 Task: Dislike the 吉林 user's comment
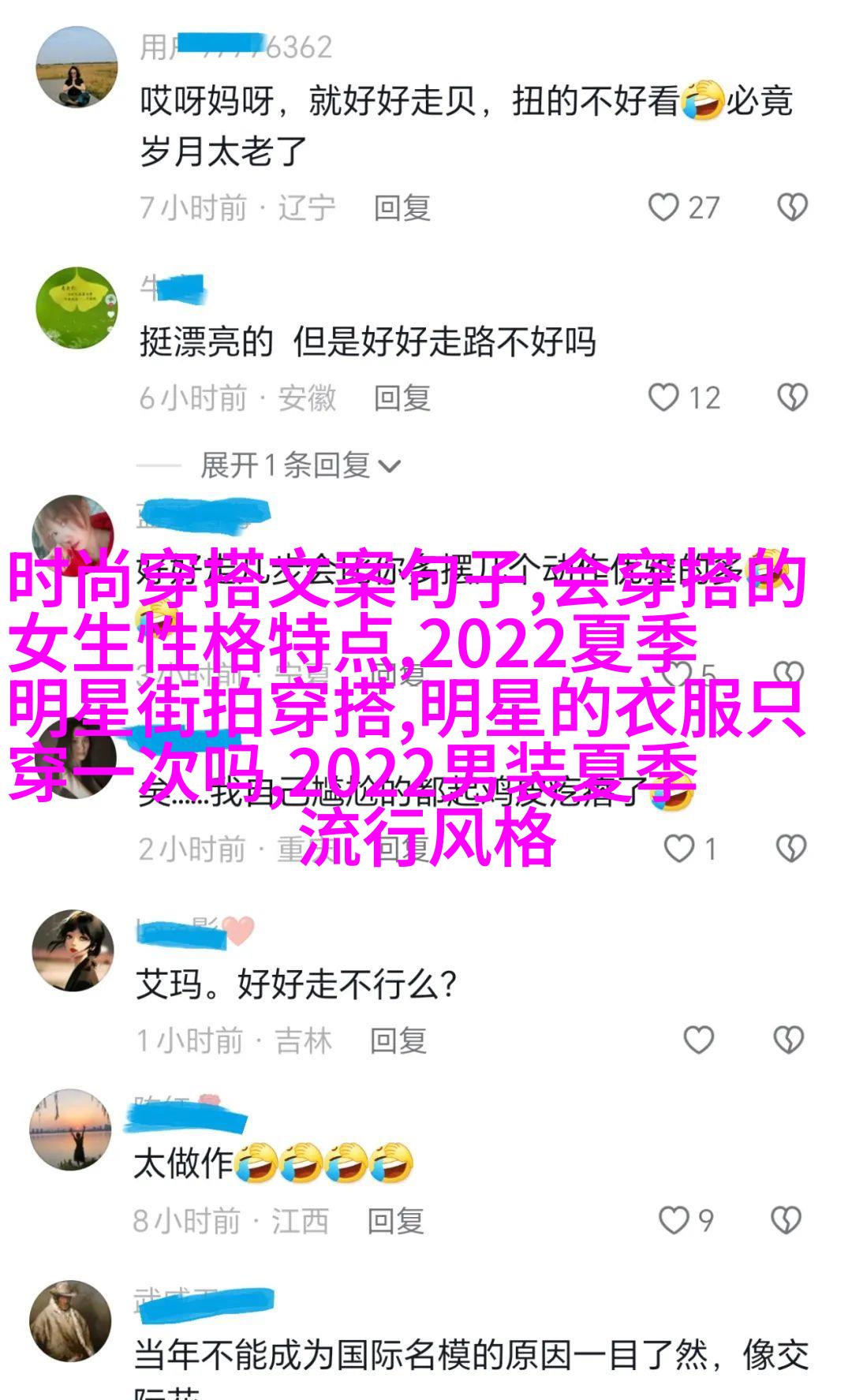pos(789,1040)
